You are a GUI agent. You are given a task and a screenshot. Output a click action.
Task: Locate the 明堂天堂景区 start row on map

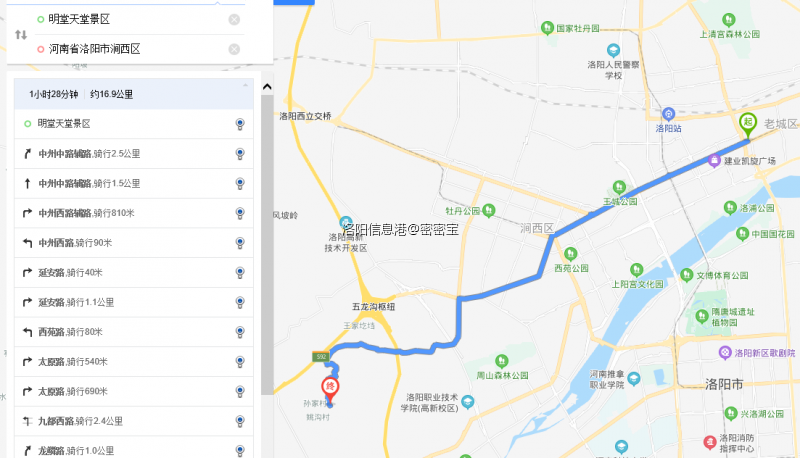239,124
